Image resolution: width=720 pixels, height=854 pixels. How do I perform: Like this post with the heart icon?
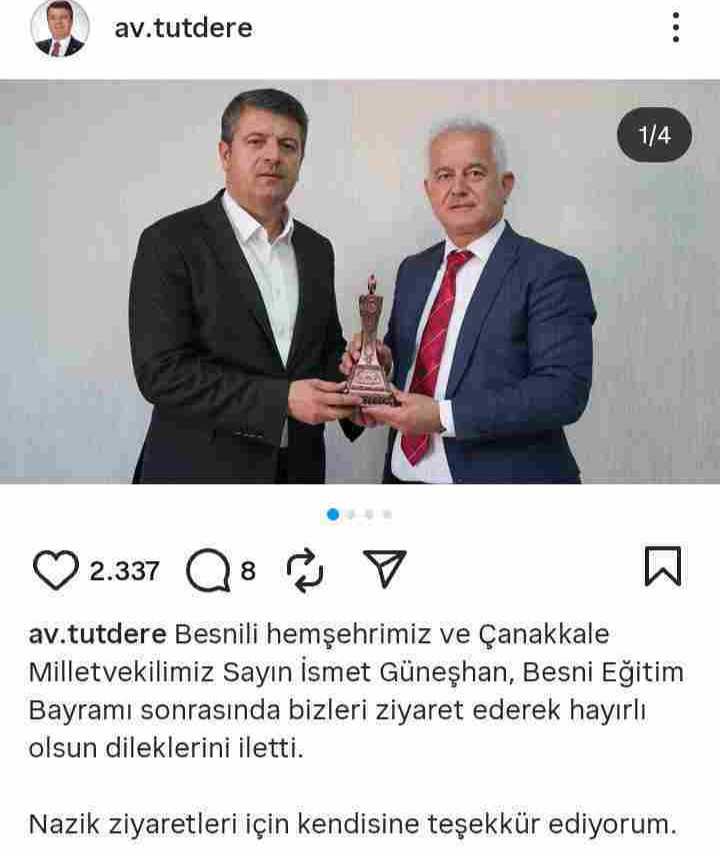[x=55, y=570]
